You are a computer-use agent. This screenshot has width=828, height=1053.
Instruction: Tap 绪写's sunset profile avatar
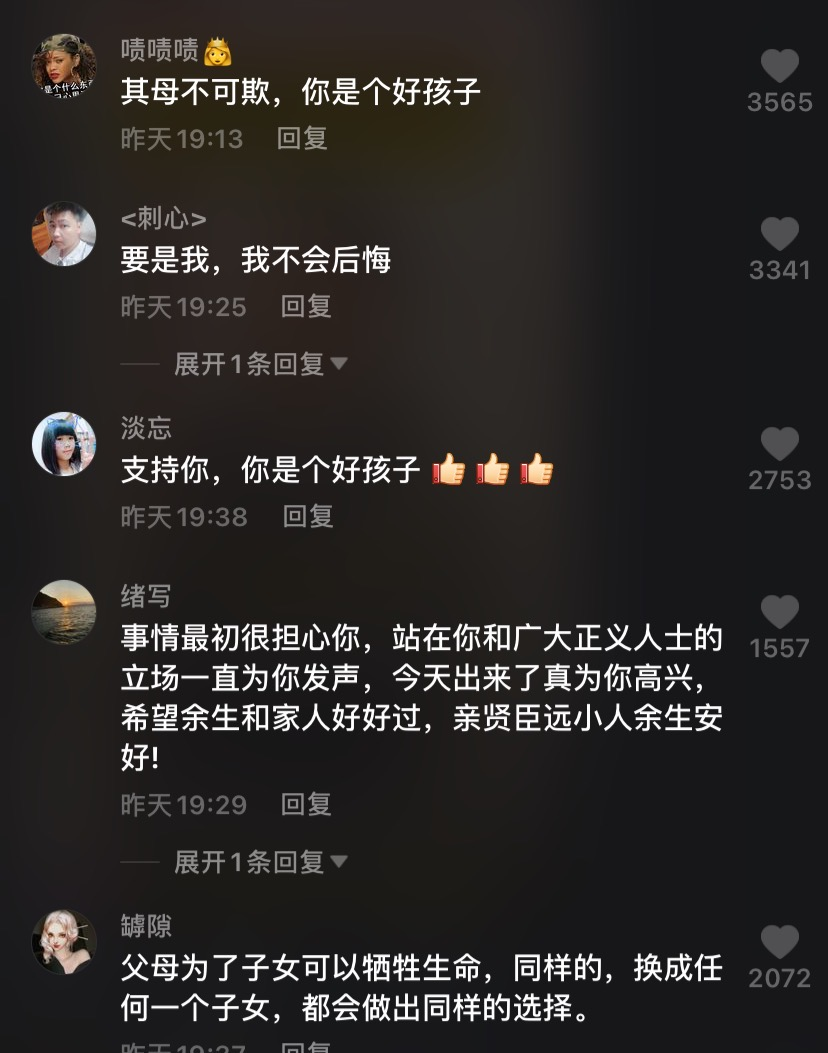tap(64, 612)
